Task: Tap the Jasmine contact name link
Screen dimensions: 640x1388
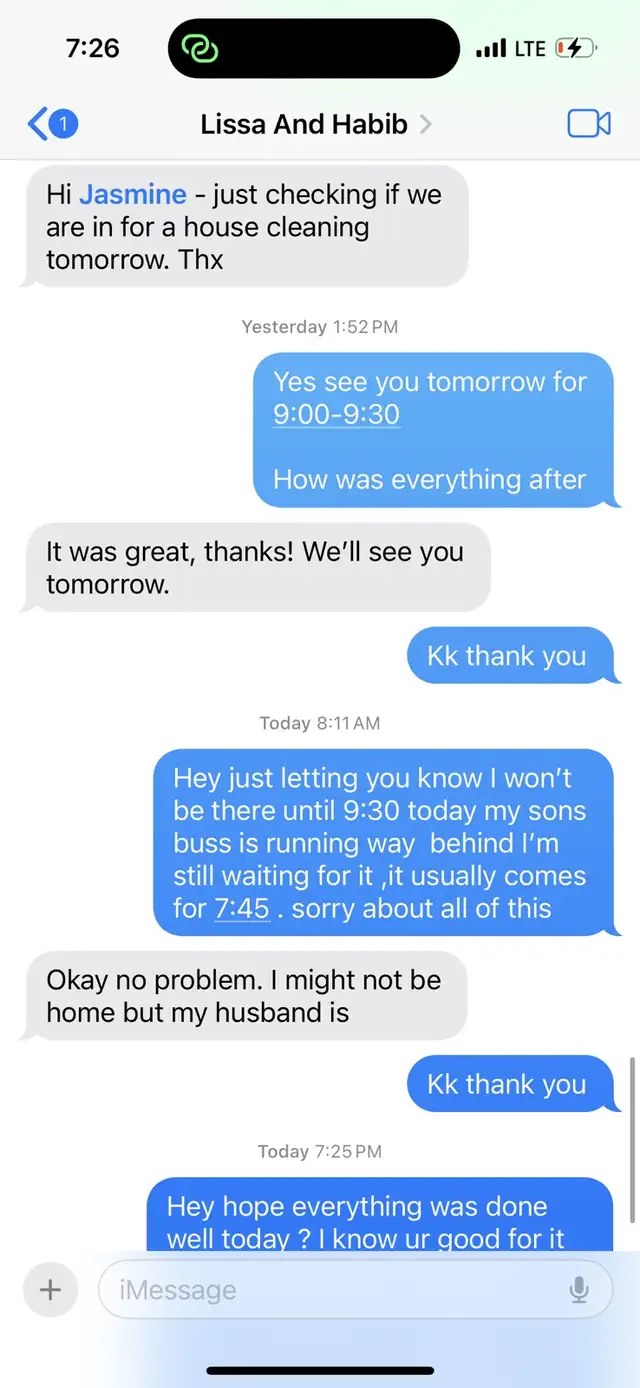Action: [133, 194]
